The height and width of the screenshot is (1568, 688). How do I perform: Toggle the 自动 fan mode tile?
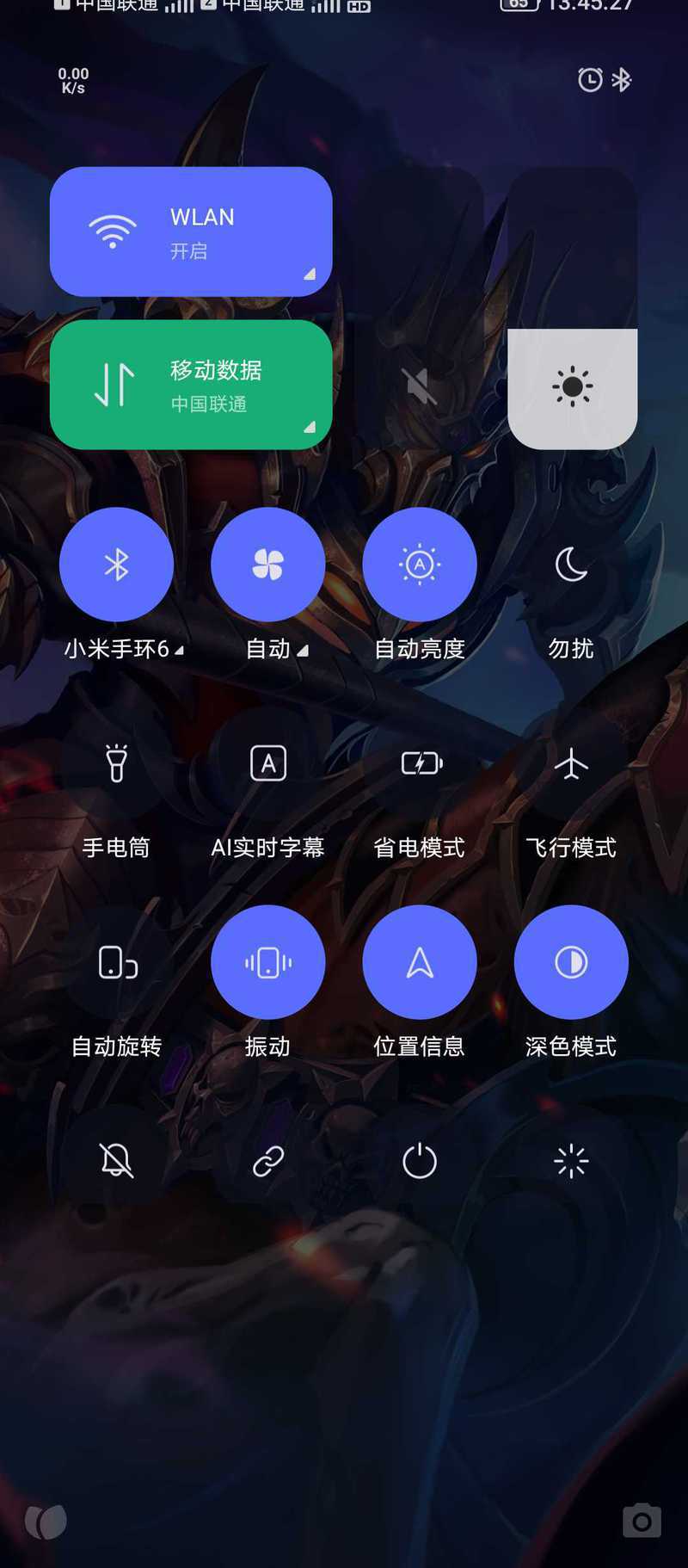tap(268, 565)
